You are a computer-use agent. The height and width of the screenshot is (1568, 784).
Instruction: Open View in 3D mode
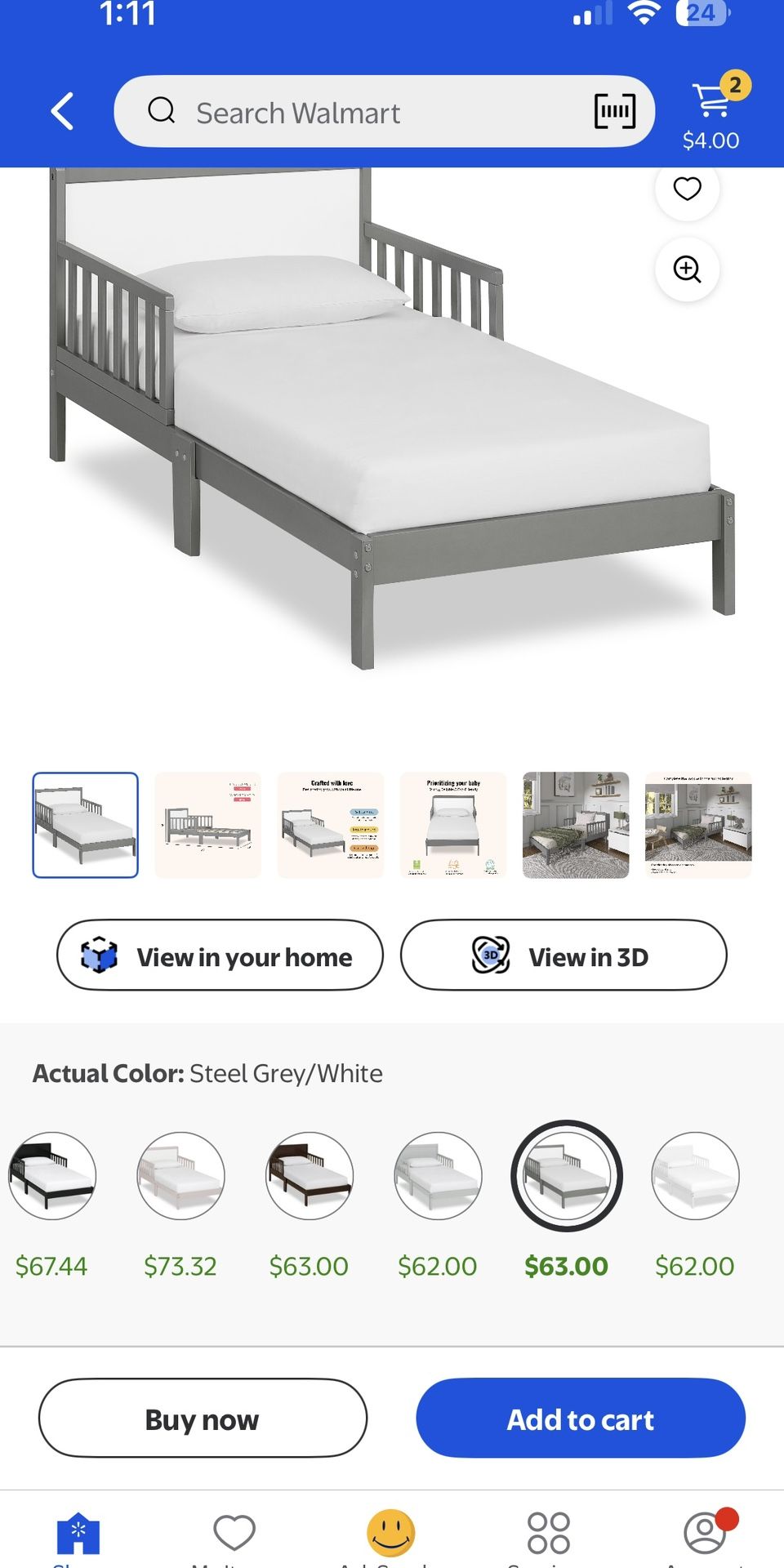[x=563, y=955]
